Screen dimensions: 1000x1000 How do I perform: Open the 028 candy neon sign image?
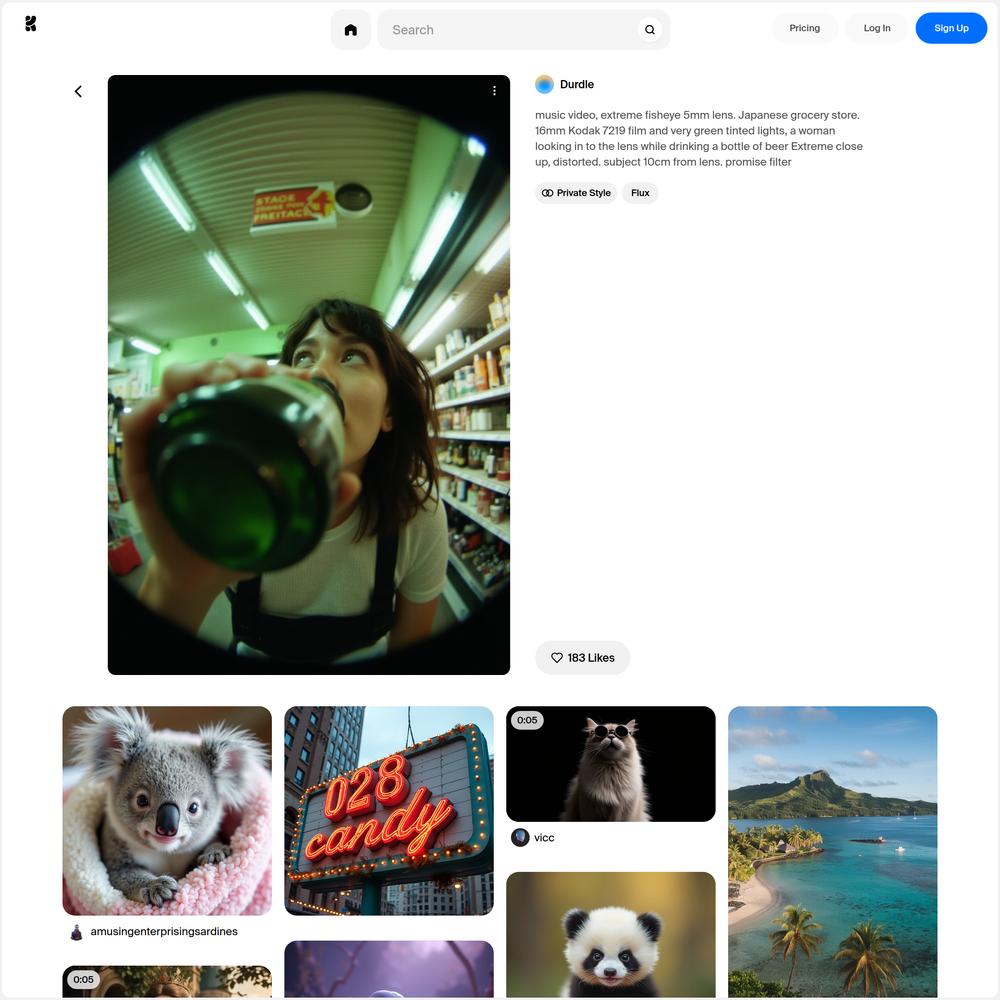click(x=389, y=811)
